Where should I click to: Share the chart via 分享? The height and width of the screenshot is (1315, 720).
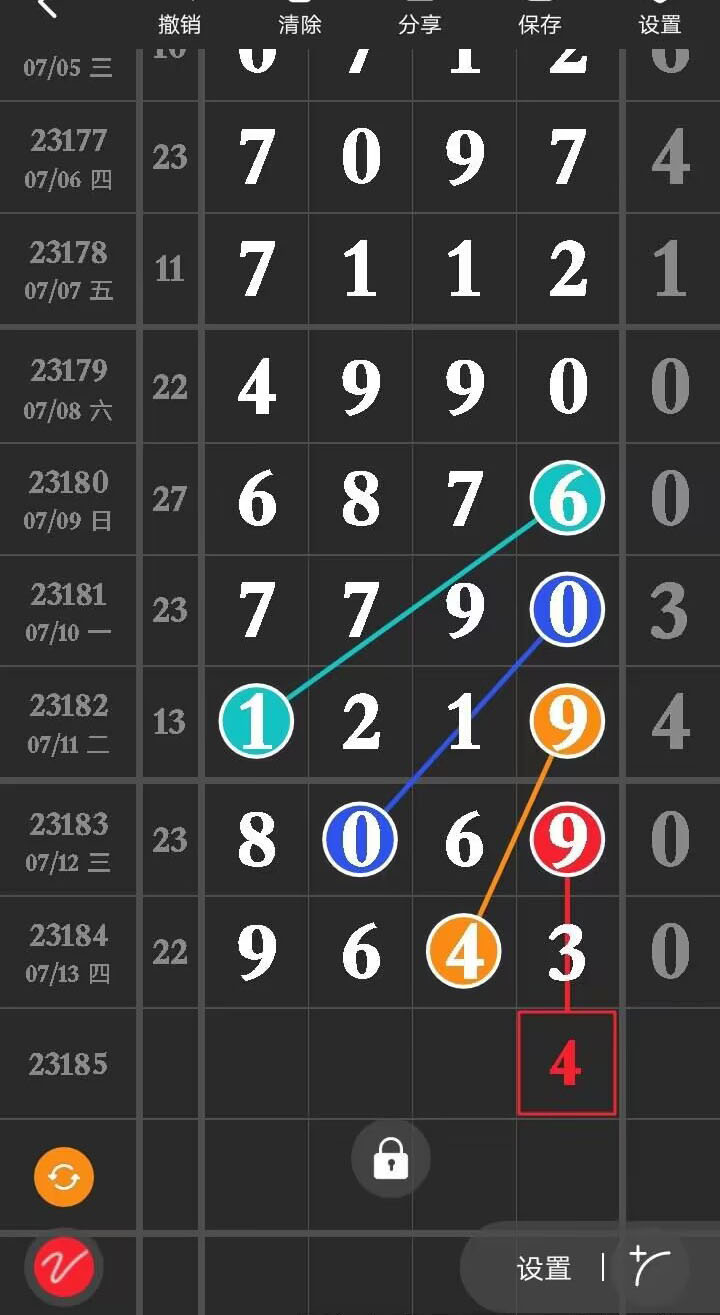pyautogui.click(x=420, y=22)
